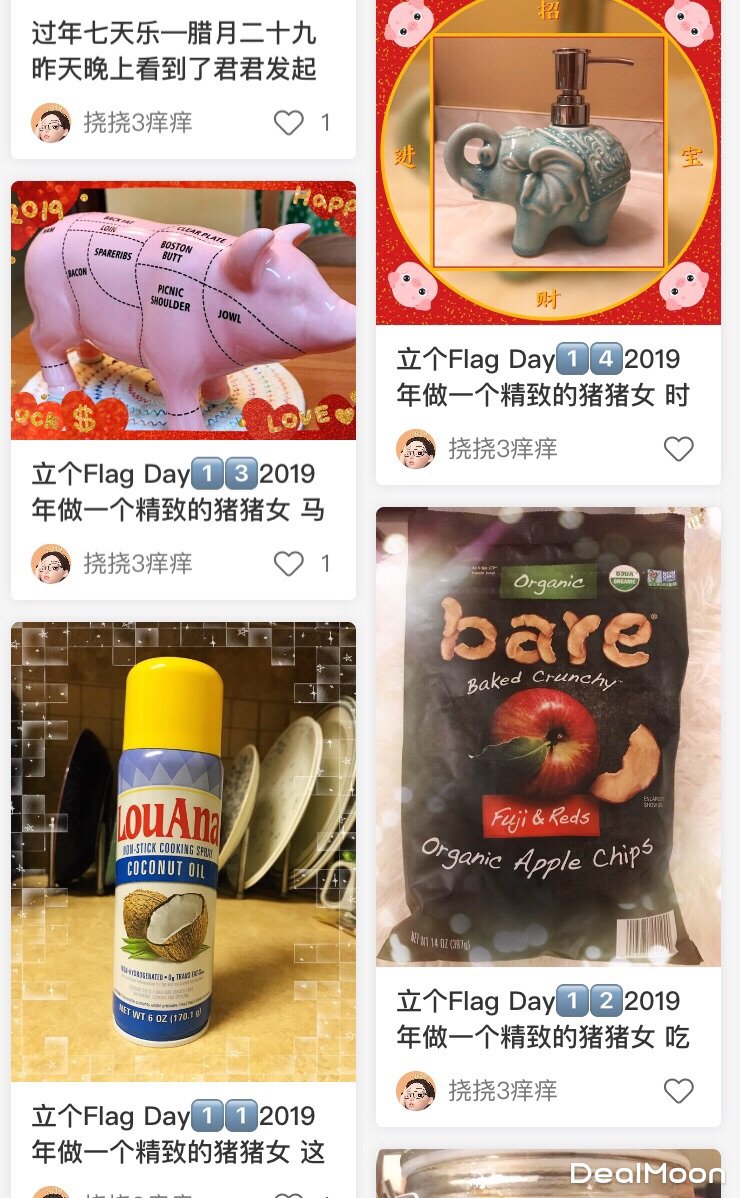The image size is (740, 1198).
Task: Open the Flag Day 12 apple chips post
Action: click(x=548, y=735)
